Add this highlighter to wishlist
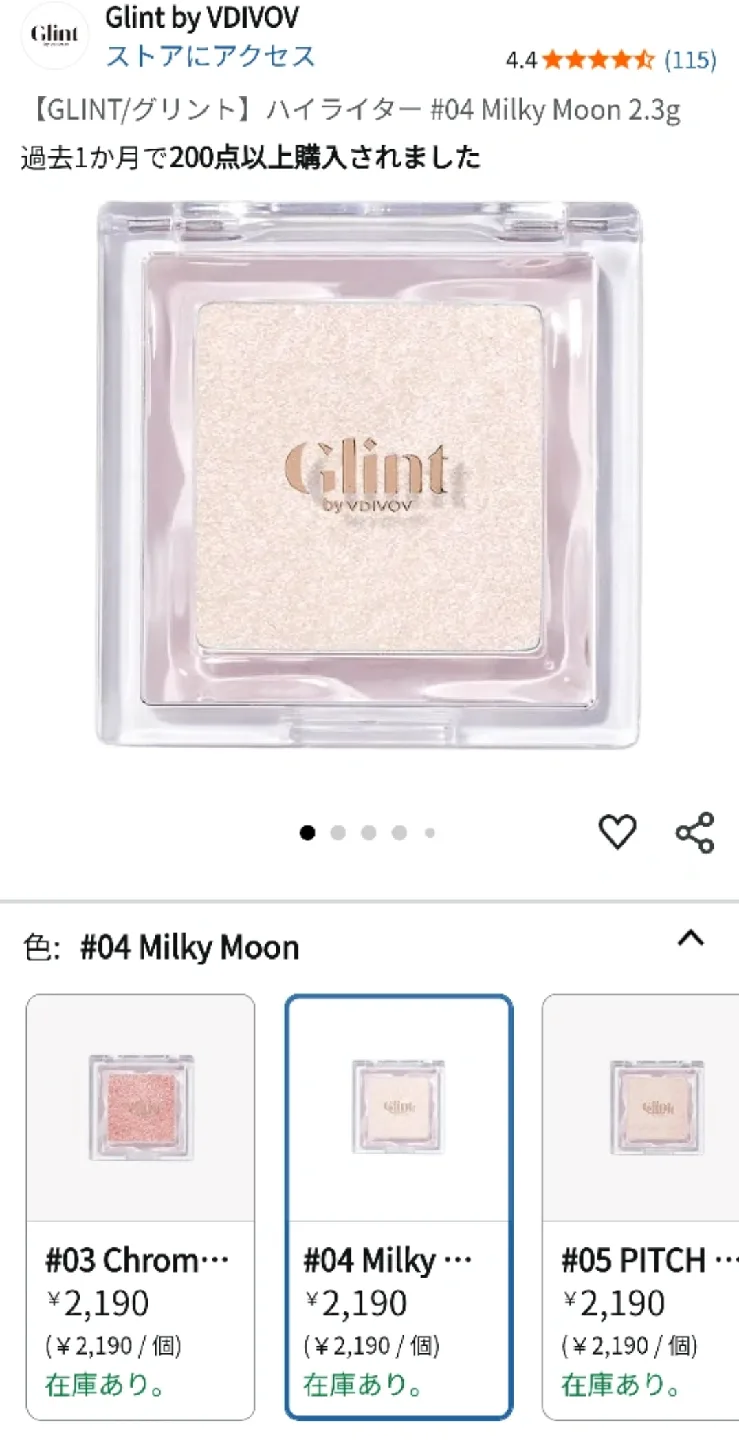The image size is (739, 1440). point(617,832)
